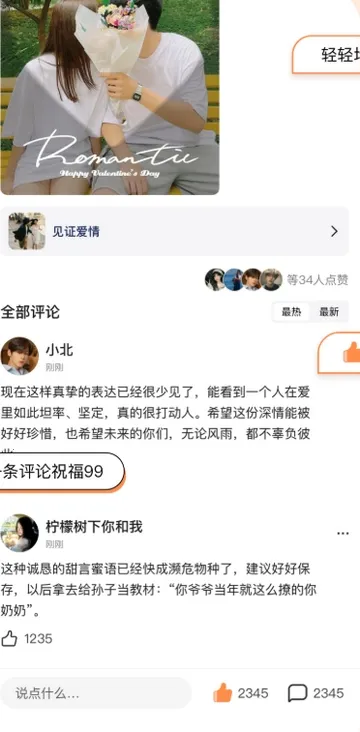Switch comments to 最热 sorting
Screen dimensions: 360x732
pyautogui.click(x=291, y=312)
